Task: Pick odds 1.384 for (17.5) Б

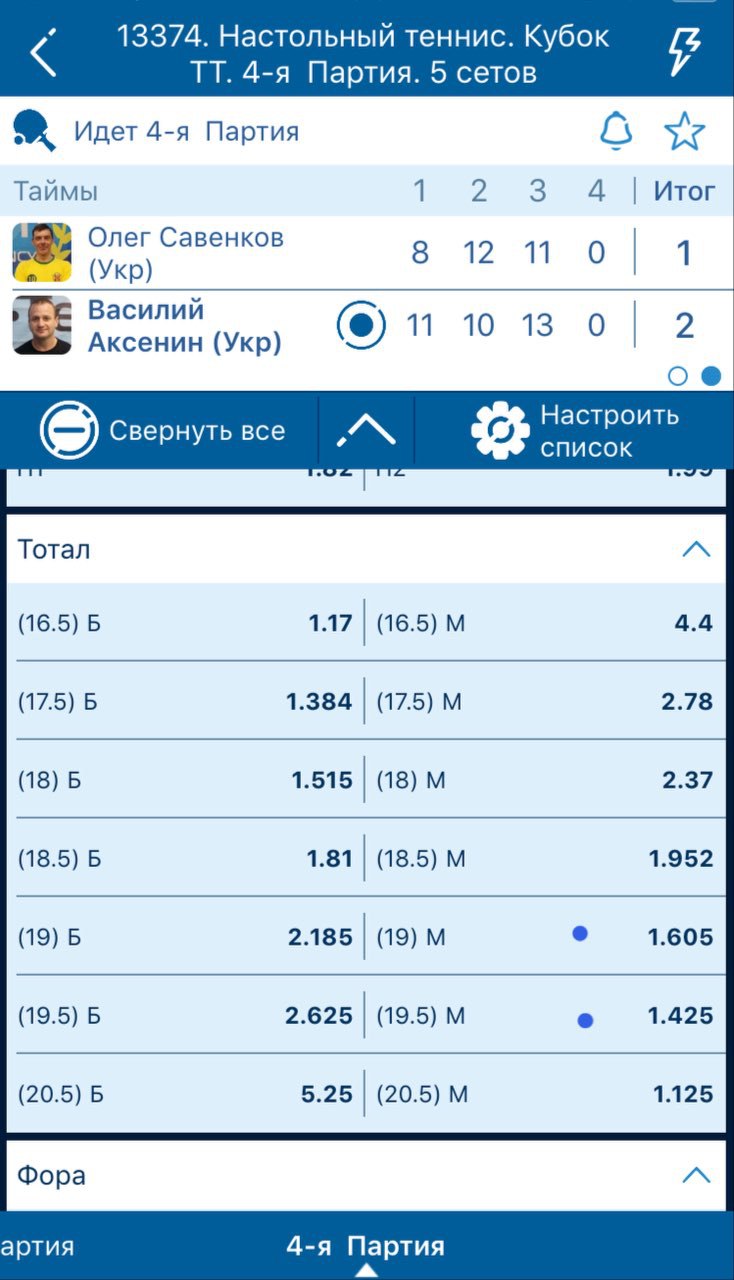Action: coord(185,701)
